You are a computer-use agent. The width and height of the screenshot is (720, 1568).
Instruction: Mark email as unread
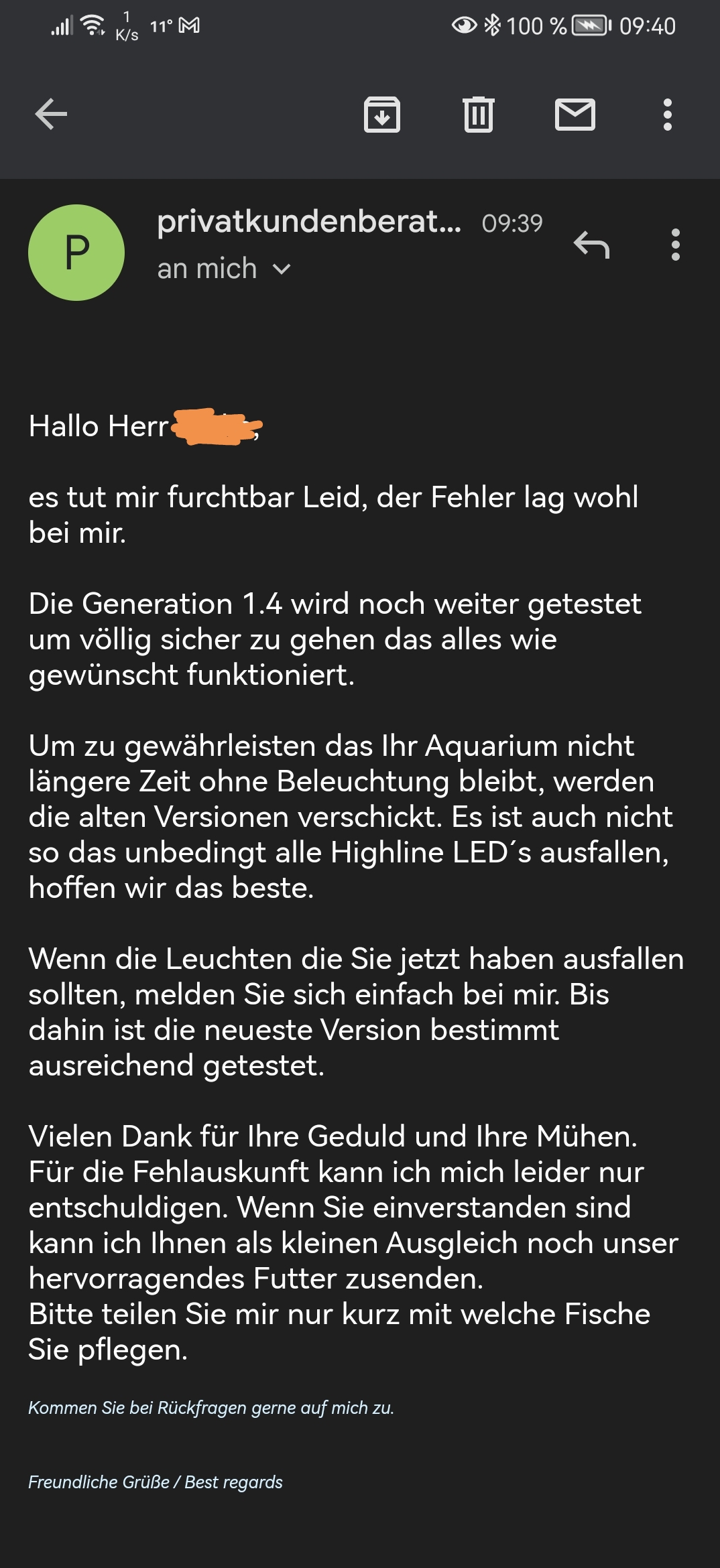575,115
